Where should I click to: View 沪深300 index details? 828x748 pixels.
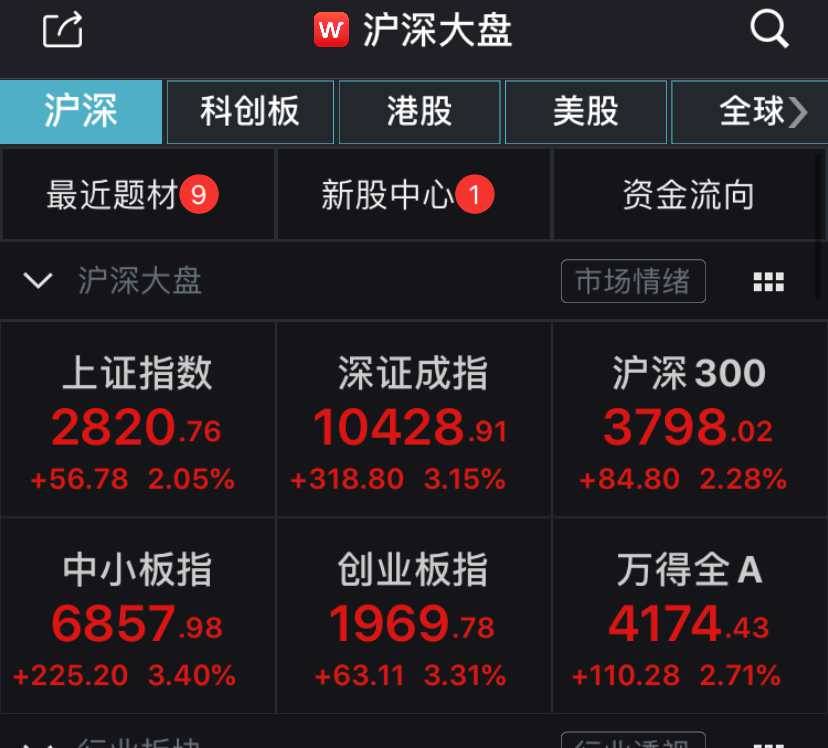coord(689,420)
